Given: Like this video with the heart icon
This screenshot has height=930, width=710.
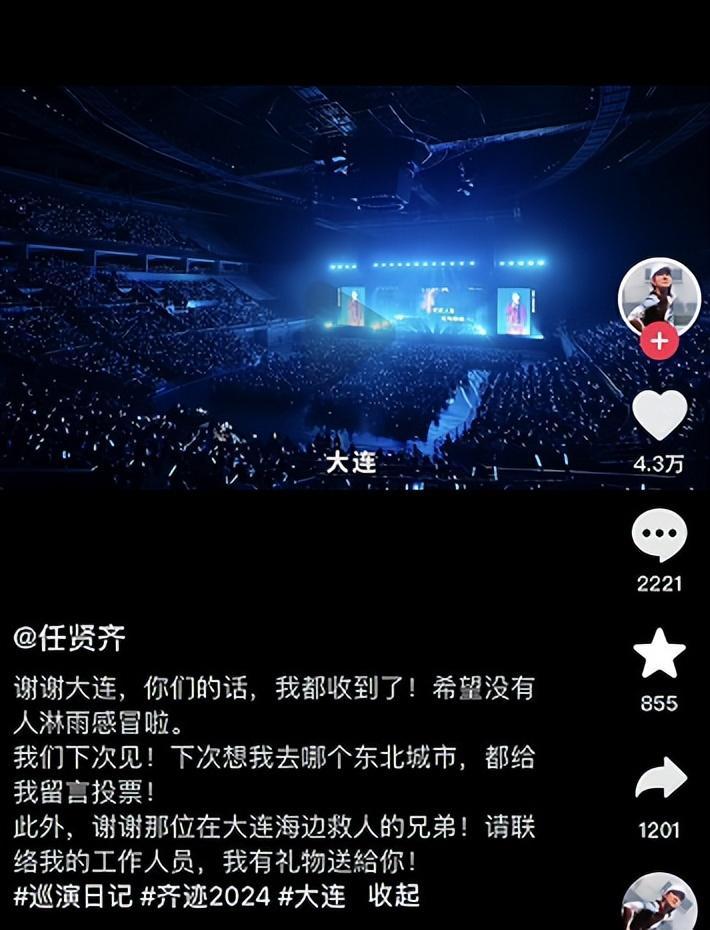Looking at the screenshot, I should point(660,415).
